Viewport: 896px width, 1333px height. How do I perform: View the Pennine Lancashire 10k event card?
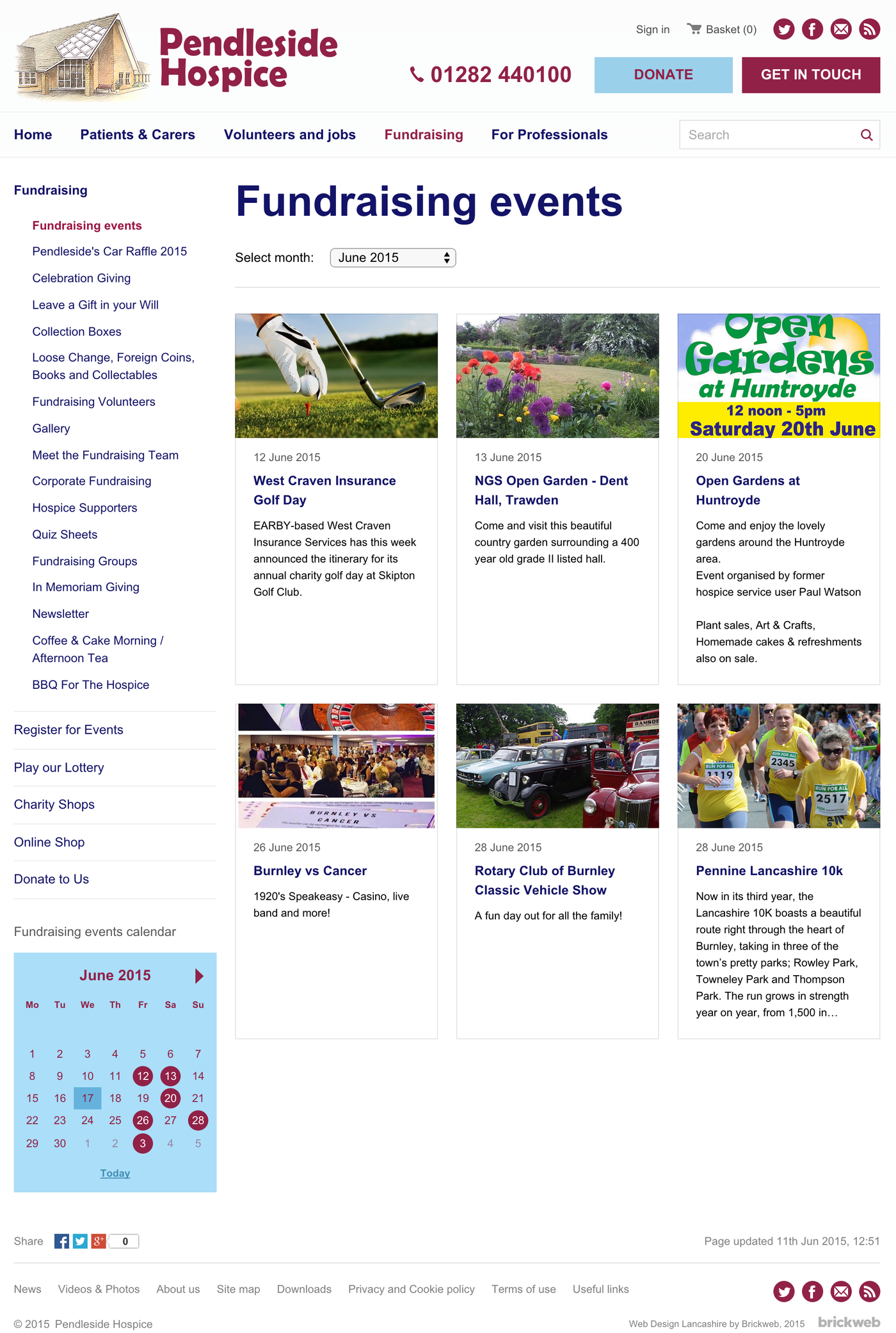pos(769,871)
